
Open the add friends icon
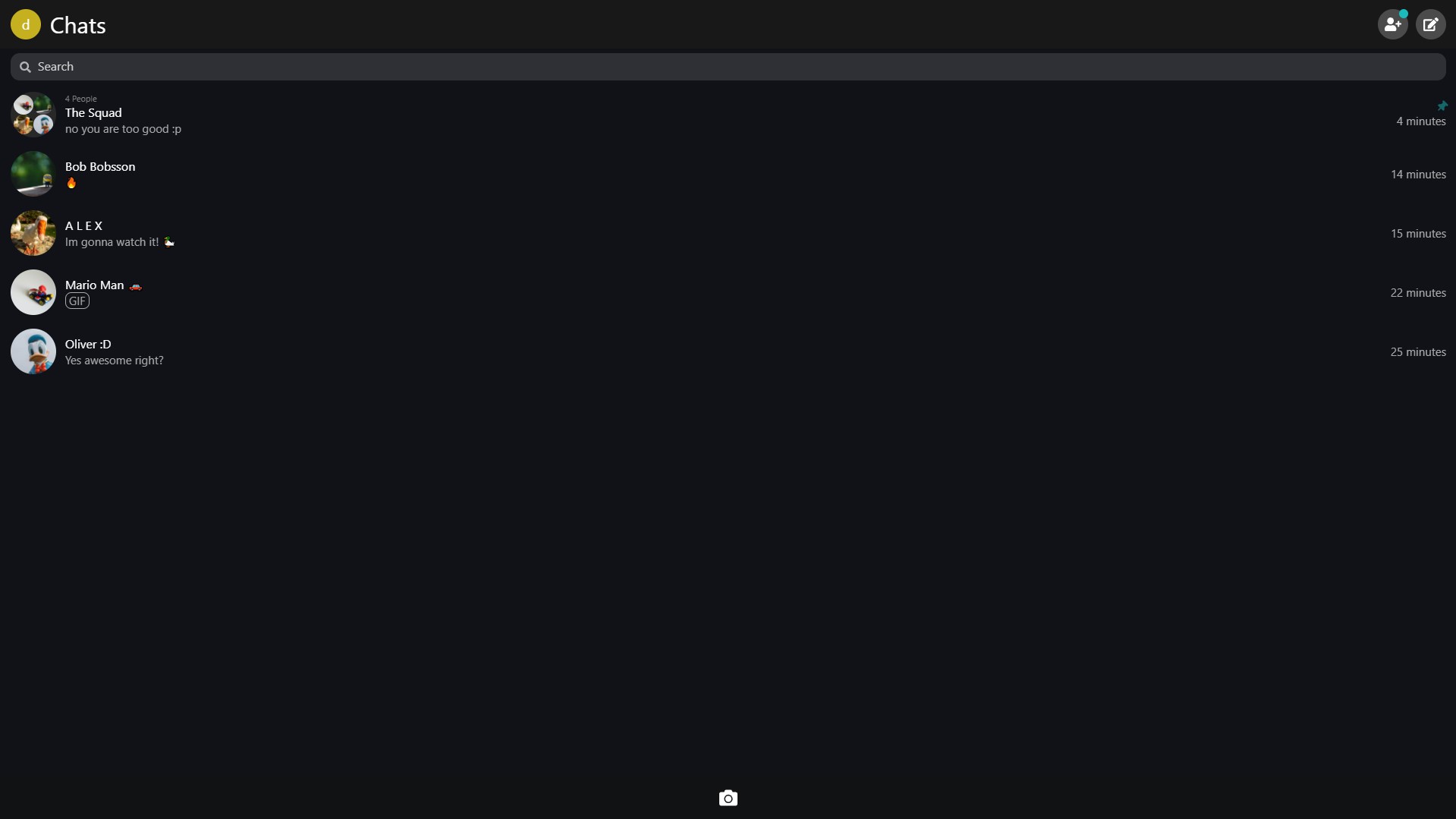point(1392,25)
